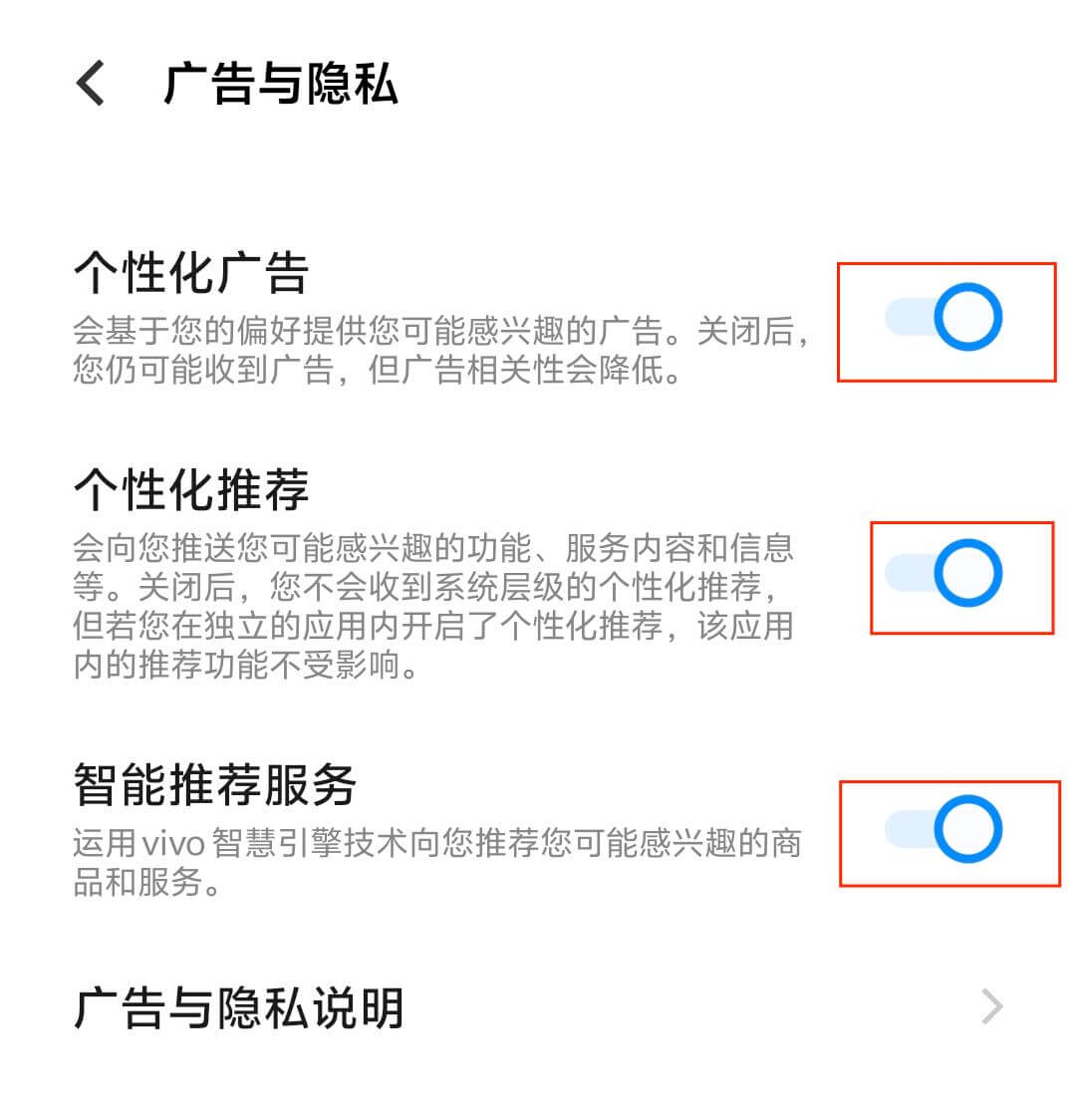Select the 广告与隐私 page title
This screenshot has height=1120, width=1076.
(282, 84)
